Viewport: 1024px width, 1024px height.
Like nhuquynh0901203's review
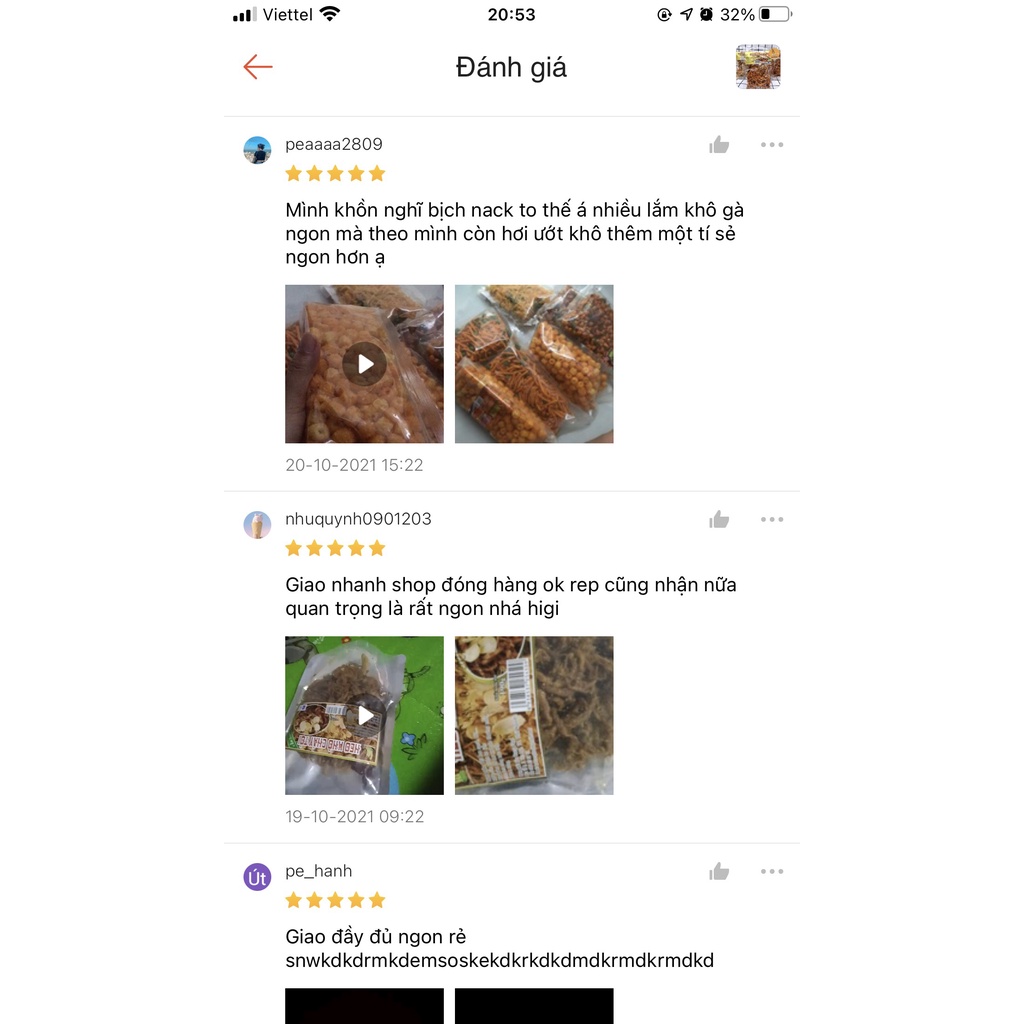719,520
